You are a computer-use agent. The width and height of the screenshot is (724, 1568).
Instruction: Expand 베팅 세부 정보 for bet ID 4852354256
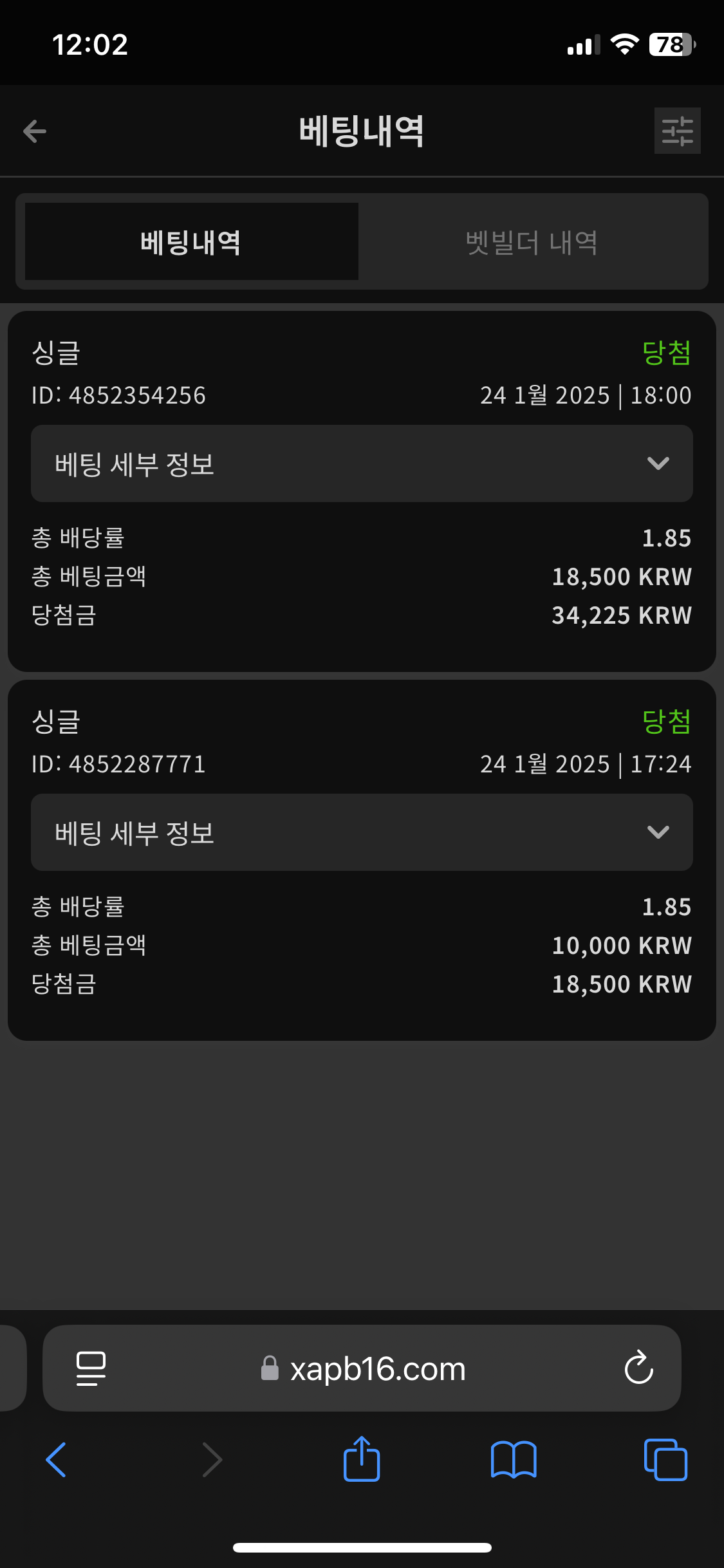click(x=362, y=463)
